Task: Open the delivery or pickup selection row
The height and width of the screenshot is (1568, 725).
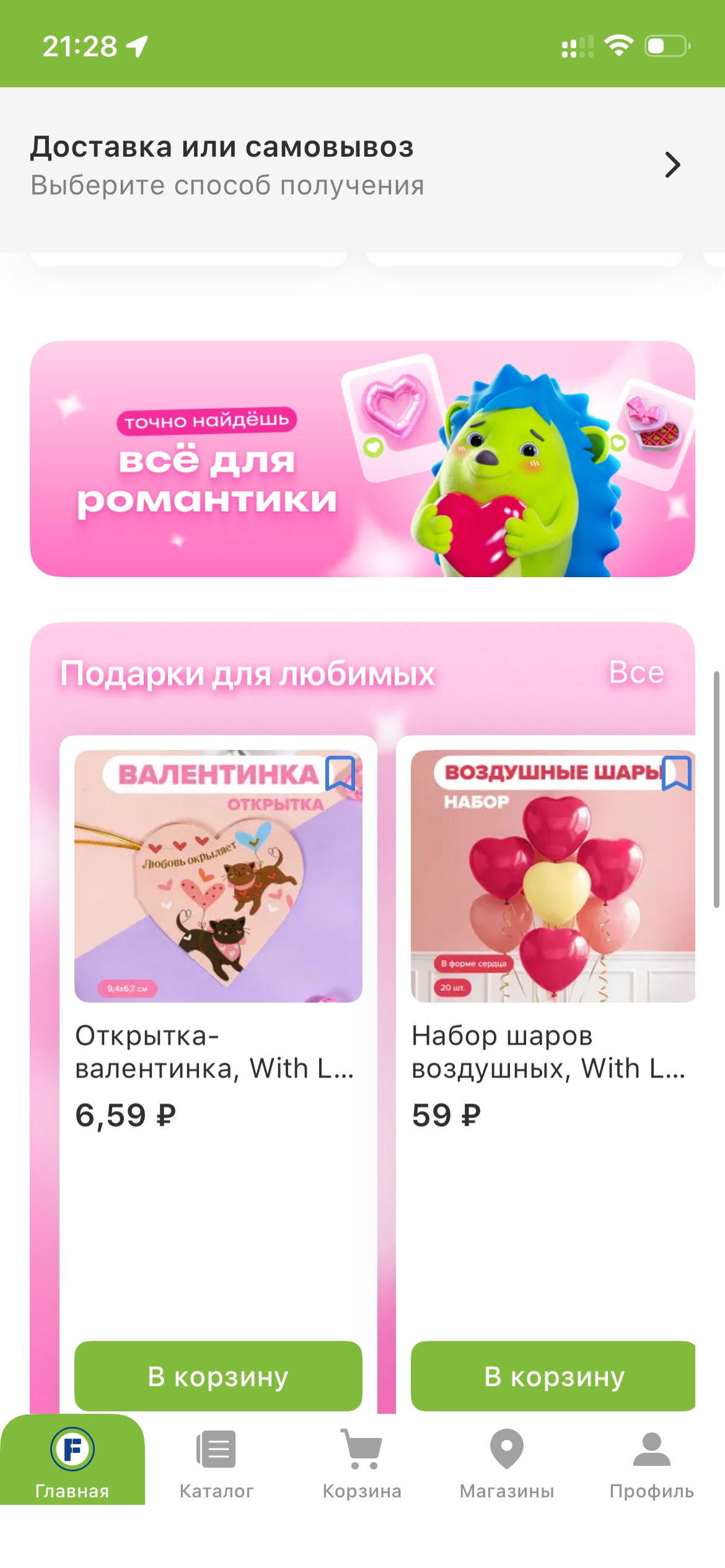Action: point(362,165)
